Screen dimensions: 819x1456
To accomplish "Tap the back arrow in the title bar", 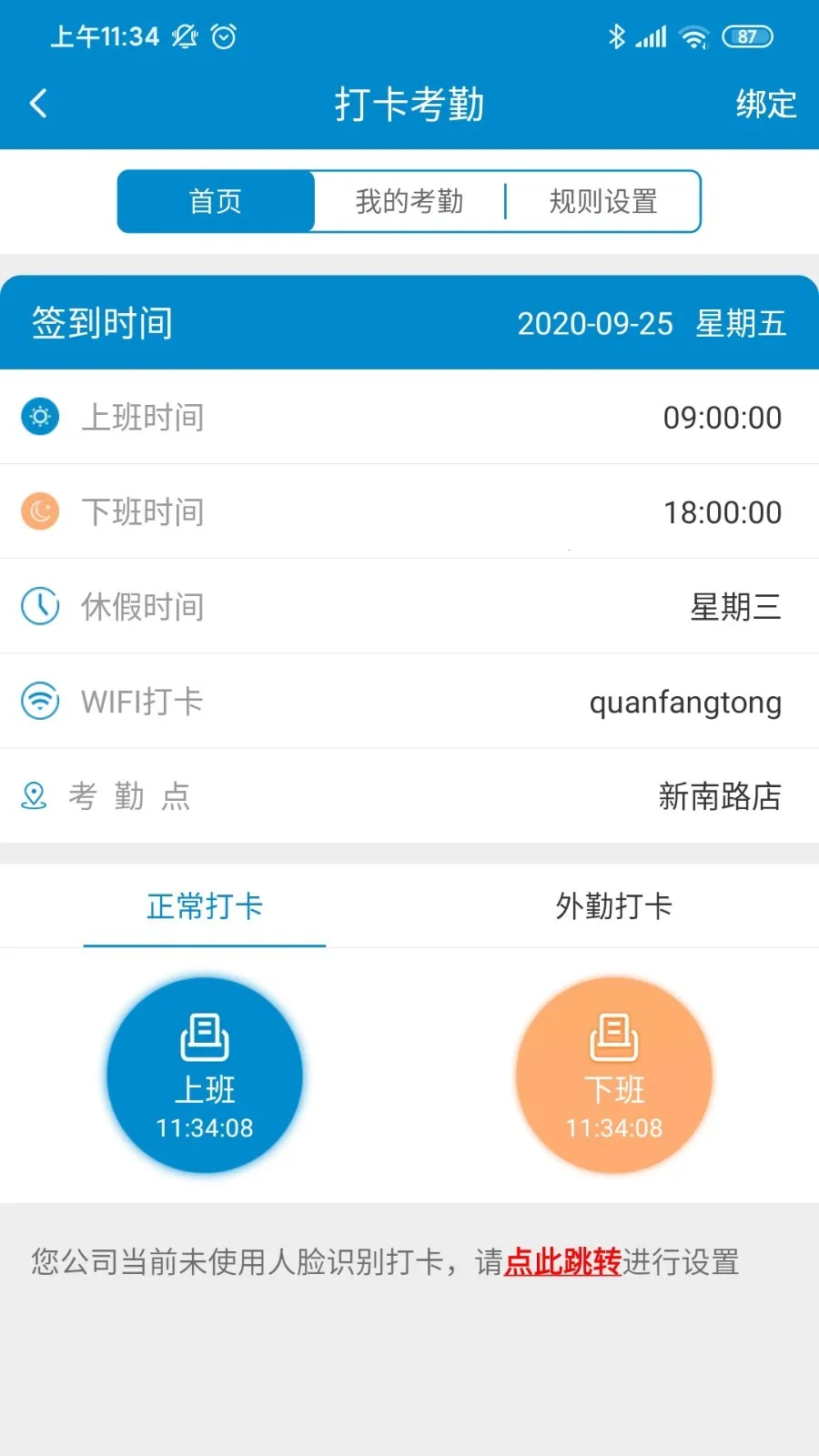I will [38, 104].
